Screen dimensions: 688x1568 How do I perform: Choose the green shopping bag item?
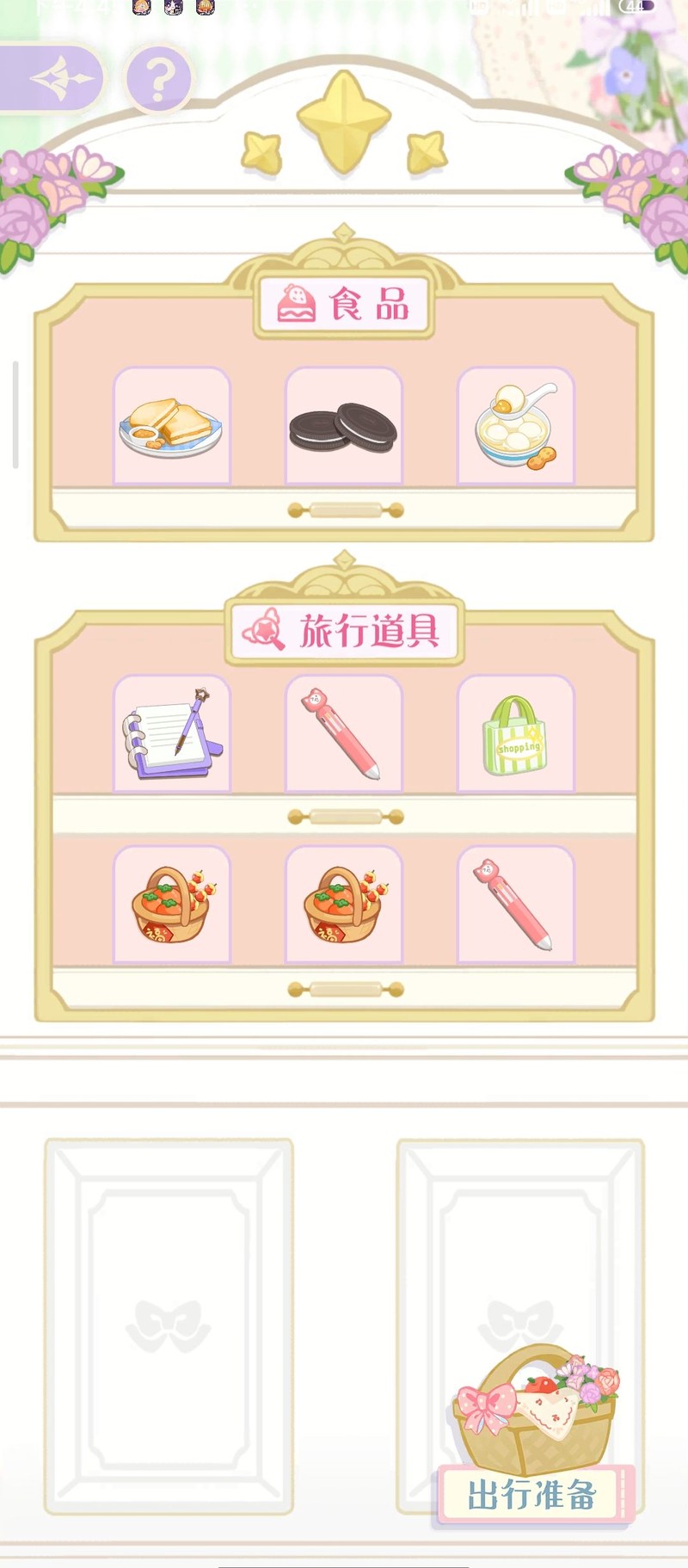click(x=514, y=734)
